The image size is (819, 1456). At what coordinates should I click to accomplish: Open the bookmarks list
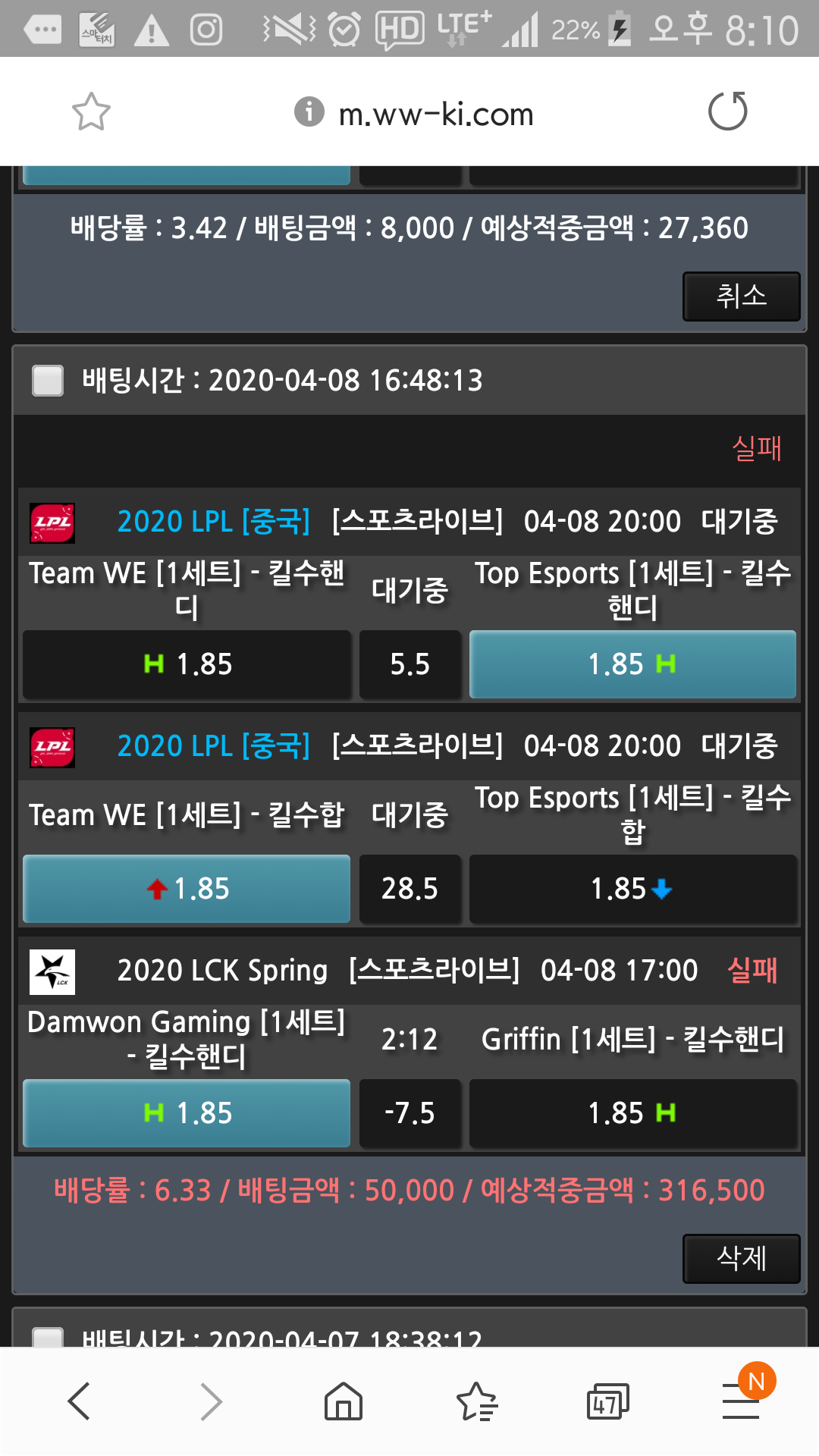point(476,1401)
